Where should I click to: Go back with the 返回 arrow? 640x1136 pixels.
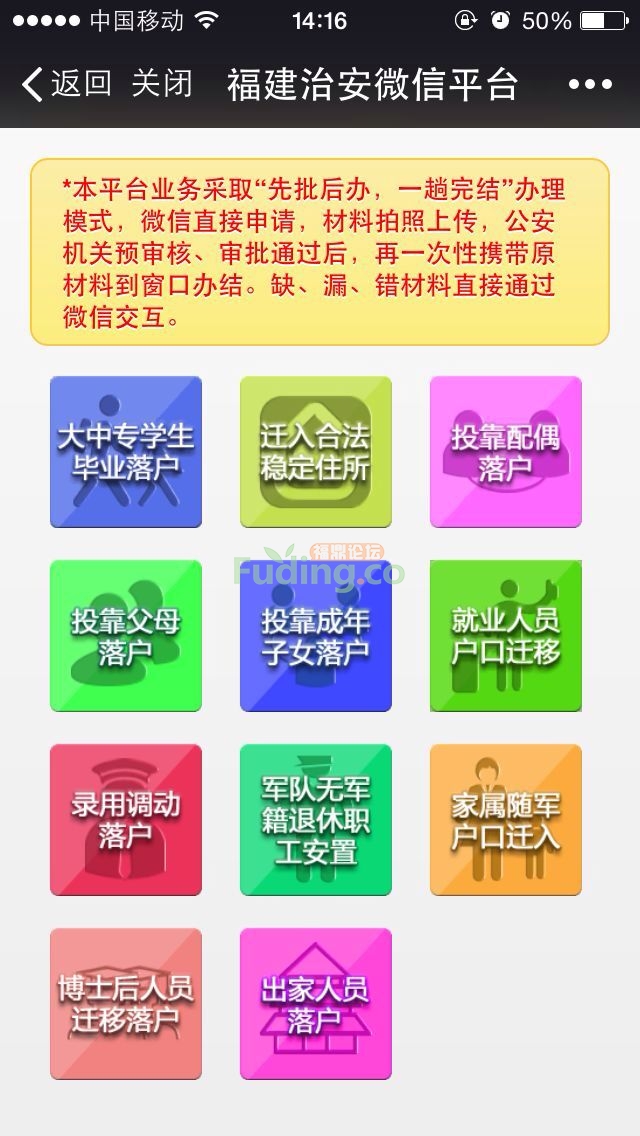point(66,84)
